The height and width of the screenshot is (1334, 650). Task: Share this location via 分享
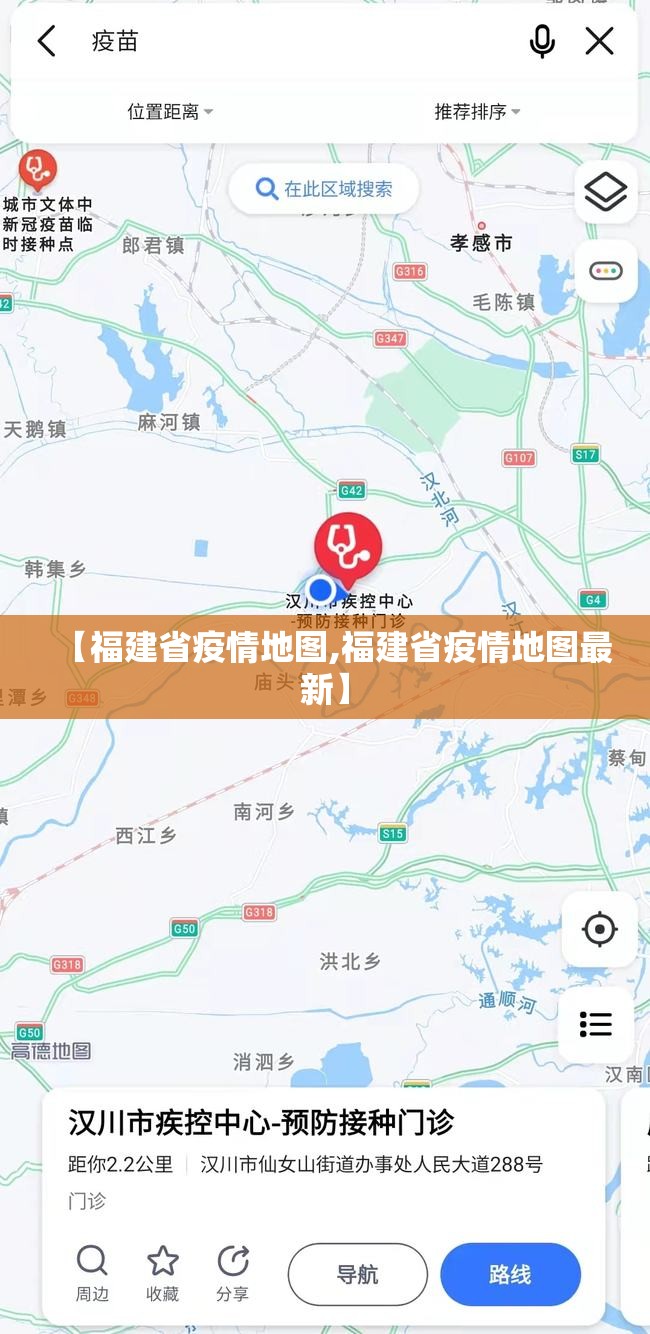coord(232,1273)
